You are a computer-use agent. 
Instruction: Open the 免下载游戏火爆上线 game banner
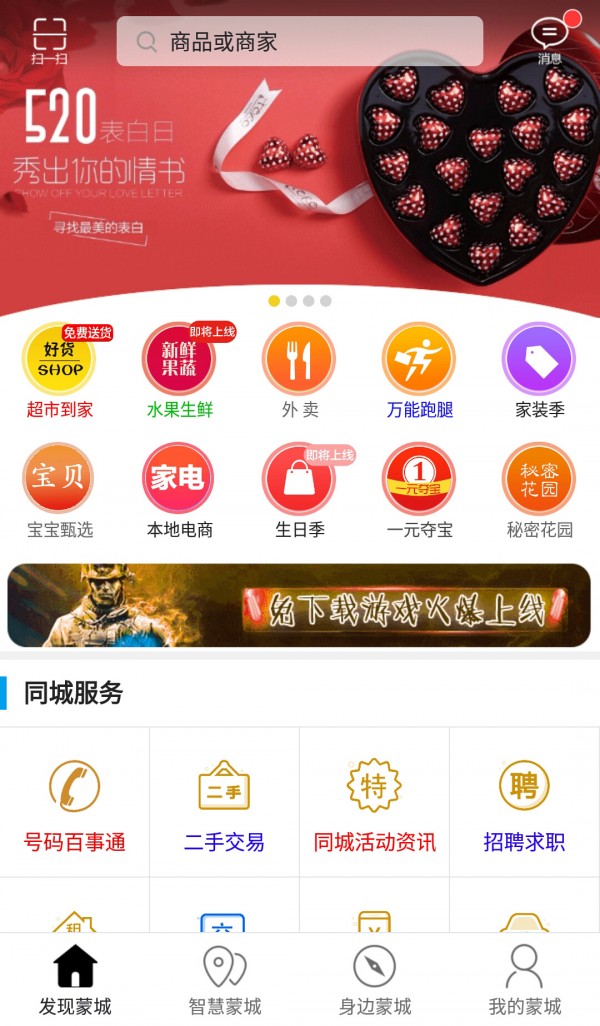click(x=299, y=605)
